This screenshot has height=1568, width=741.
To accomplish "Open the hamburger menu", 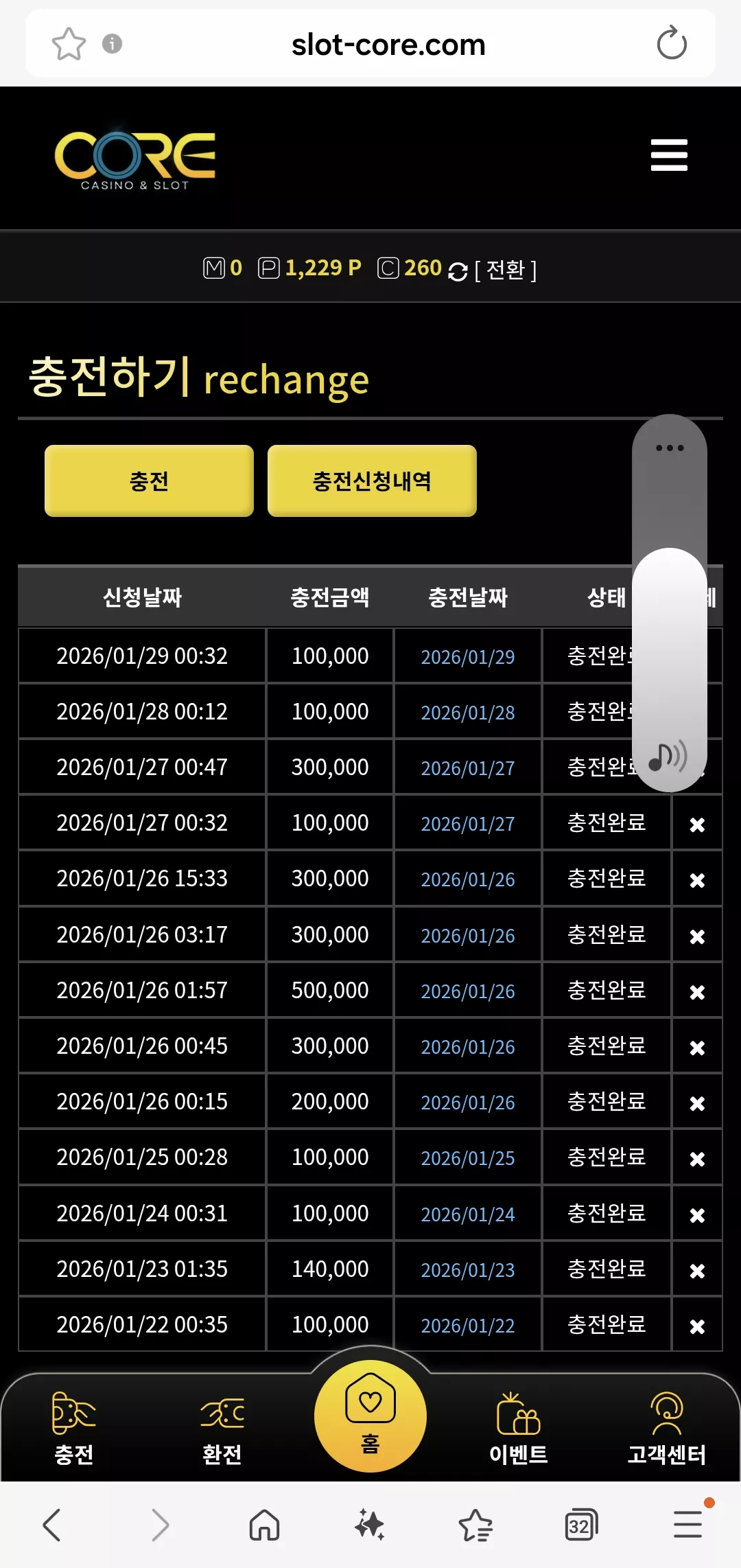I will click(669, 154).
